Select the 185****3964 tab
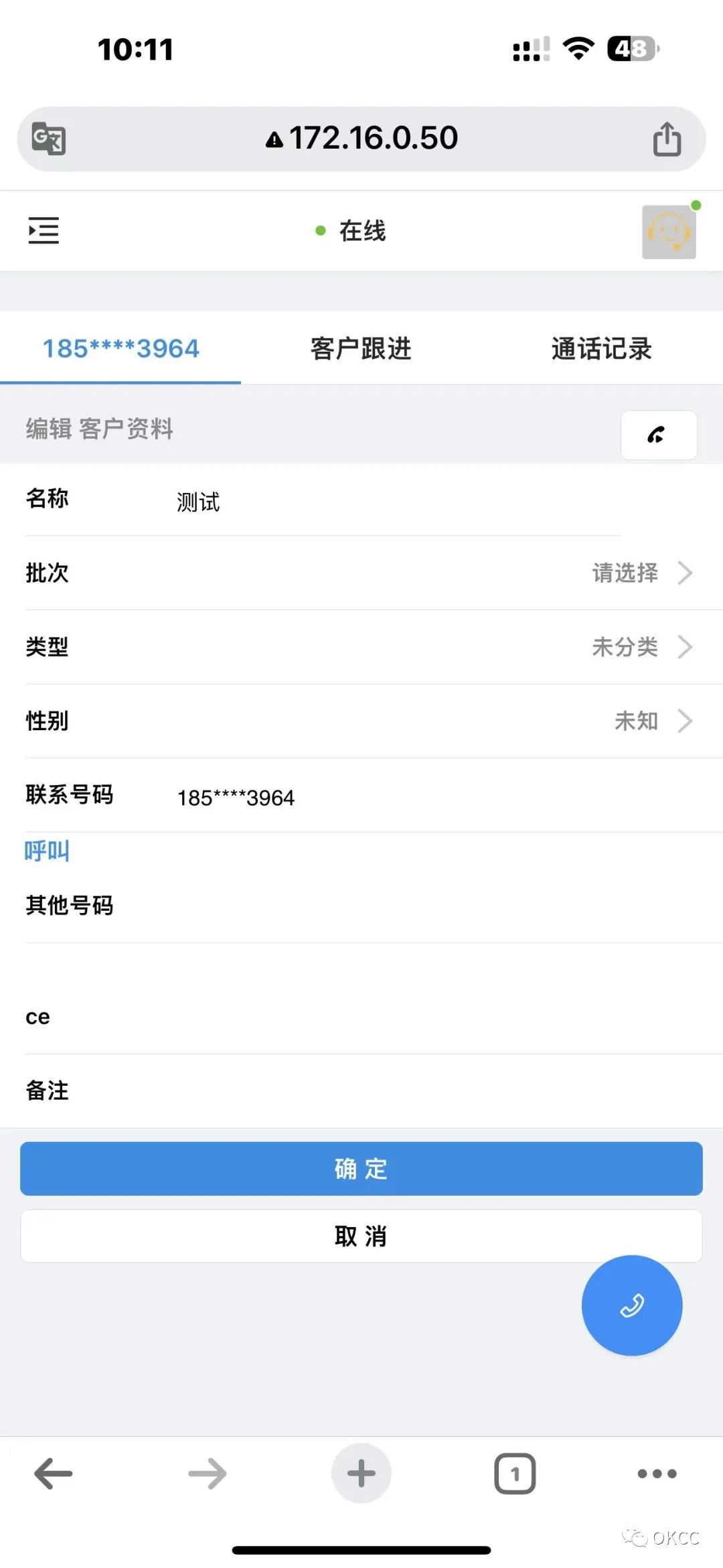Image resolution: width=723 pixels, height=1568 pixels. coord(120,349)
